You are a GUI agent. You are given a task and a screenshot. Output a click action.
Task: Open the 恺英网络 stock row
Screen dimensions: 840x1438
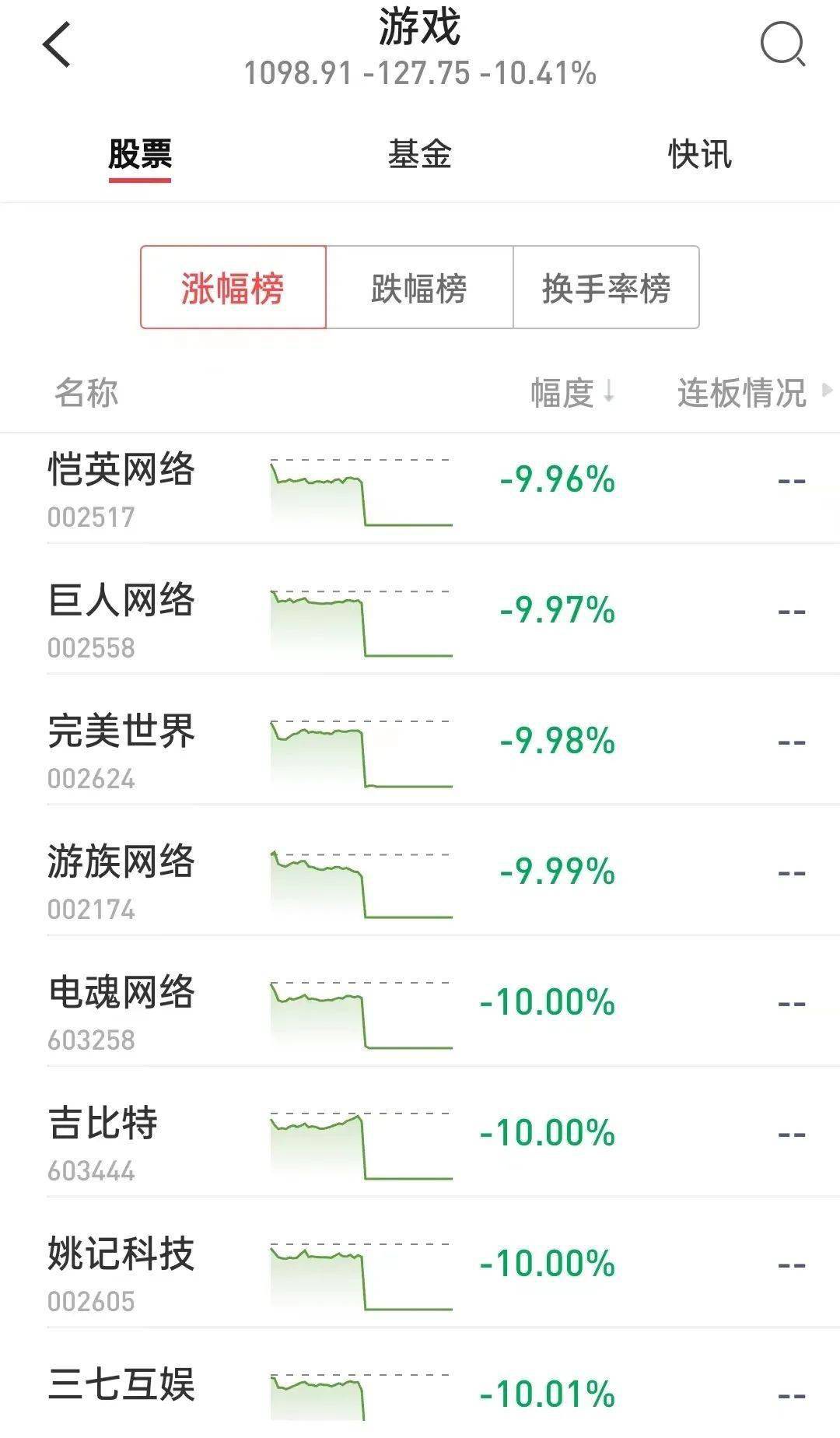tap(420, 489)
